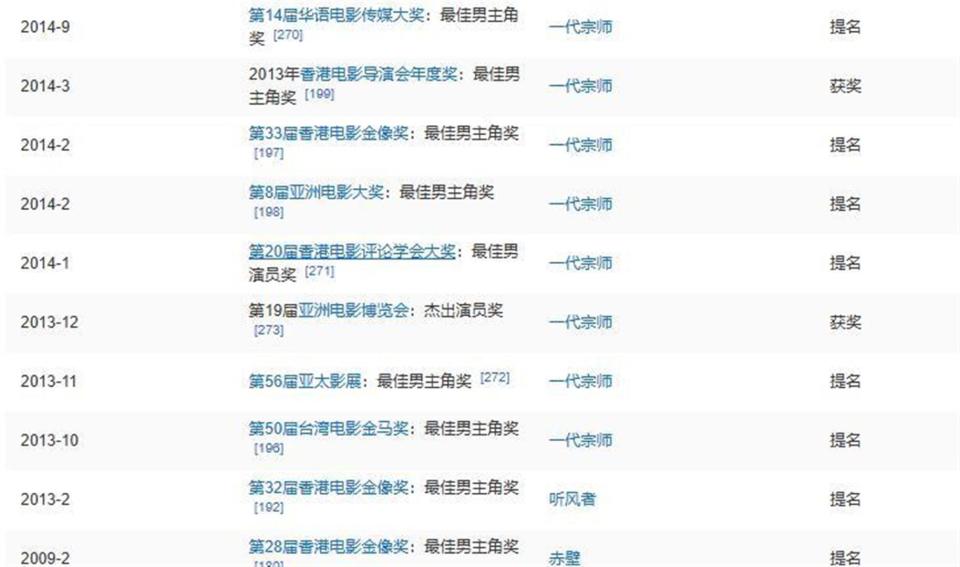Screen dimensions: 960x567
Task: Open 一代宗师 in the 2013-12 row
Action: 580,322
